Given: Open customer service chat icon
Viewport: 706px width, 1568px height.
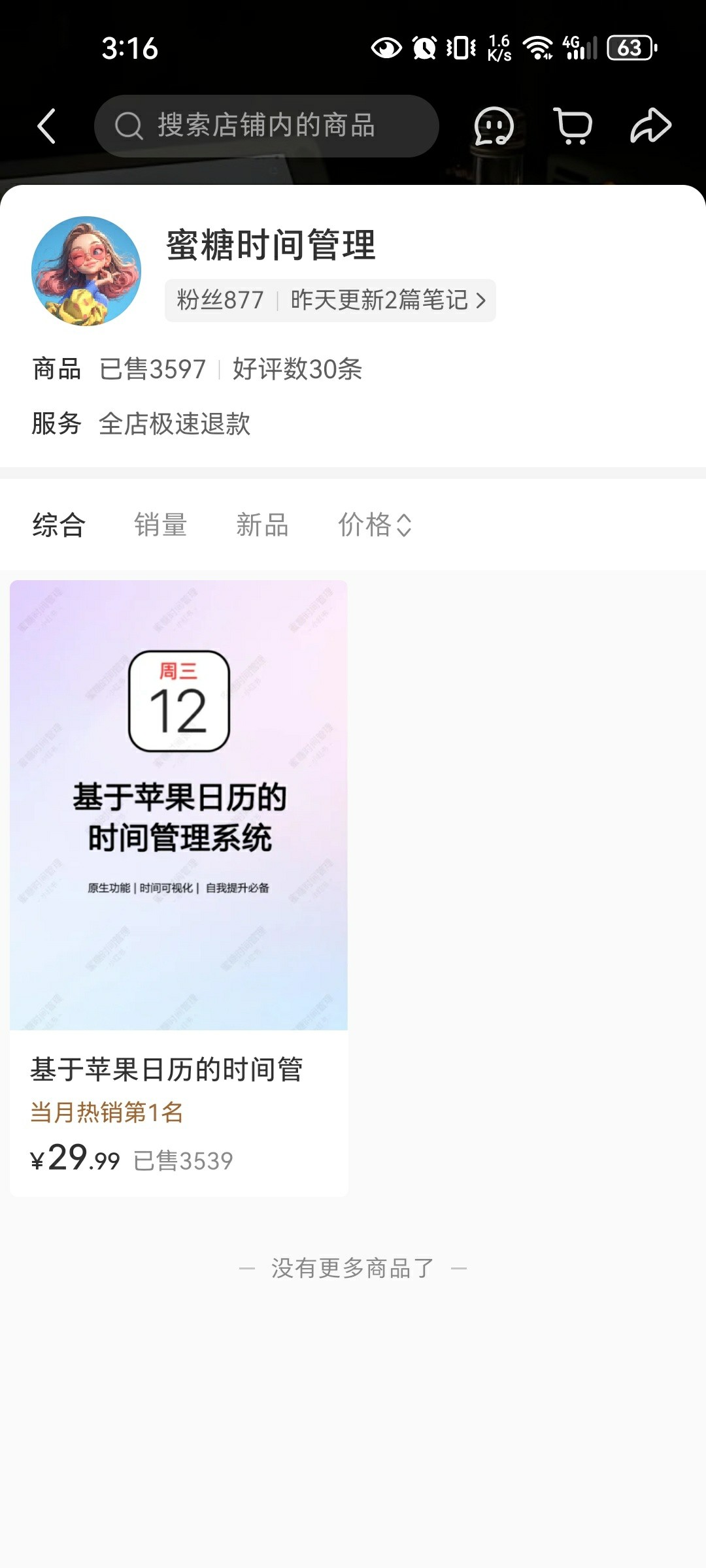Looking at the screenshot, I should tap(494, 126).
